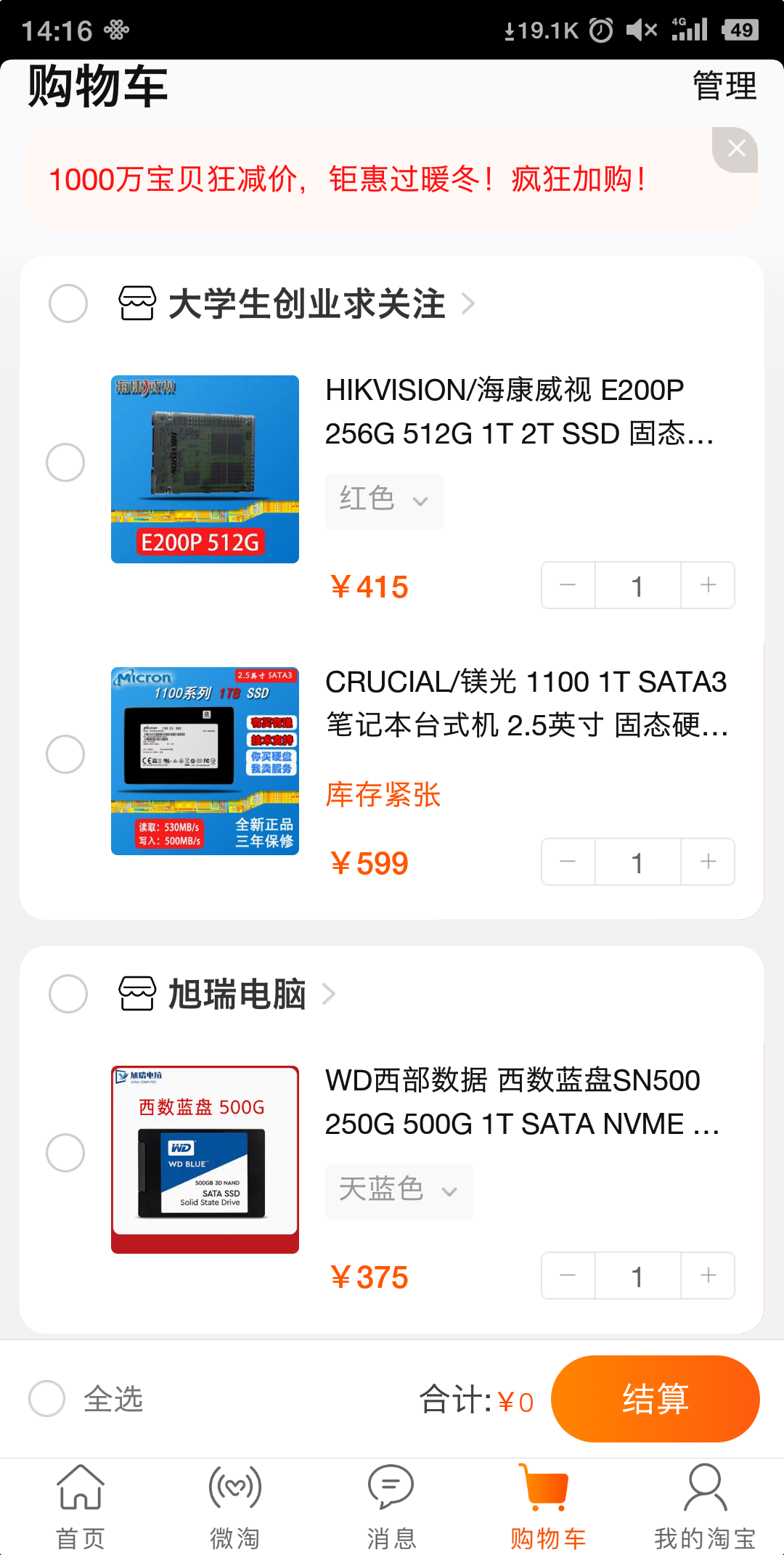The height and width of the screenshot is (1555, 784).
Task: Increase quantity of the HIKVISION SSD
Action: coord(709,585)
